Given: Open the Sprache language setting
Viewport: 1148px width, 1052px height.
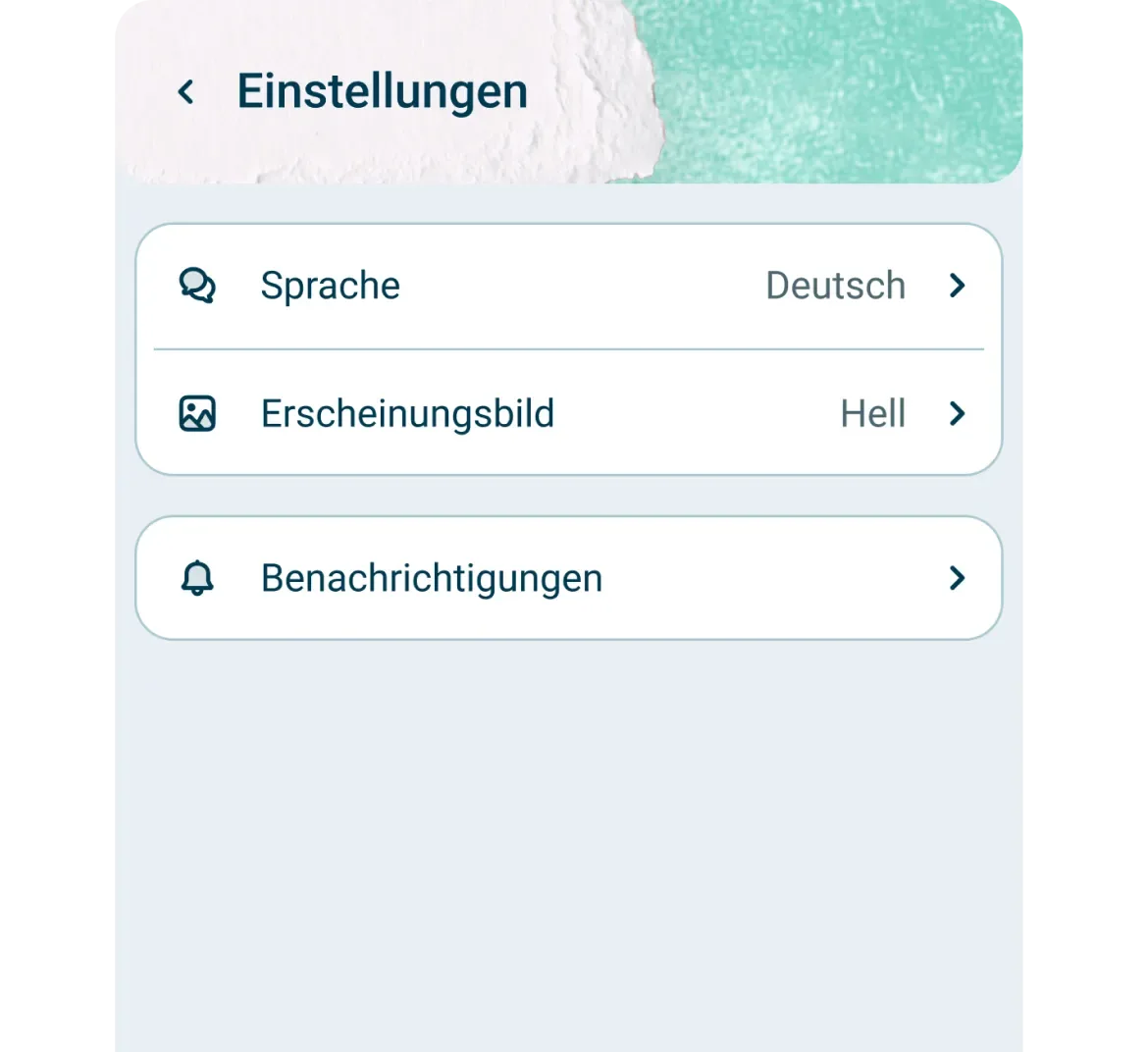Looking at the screenshot, I should 568,287.
